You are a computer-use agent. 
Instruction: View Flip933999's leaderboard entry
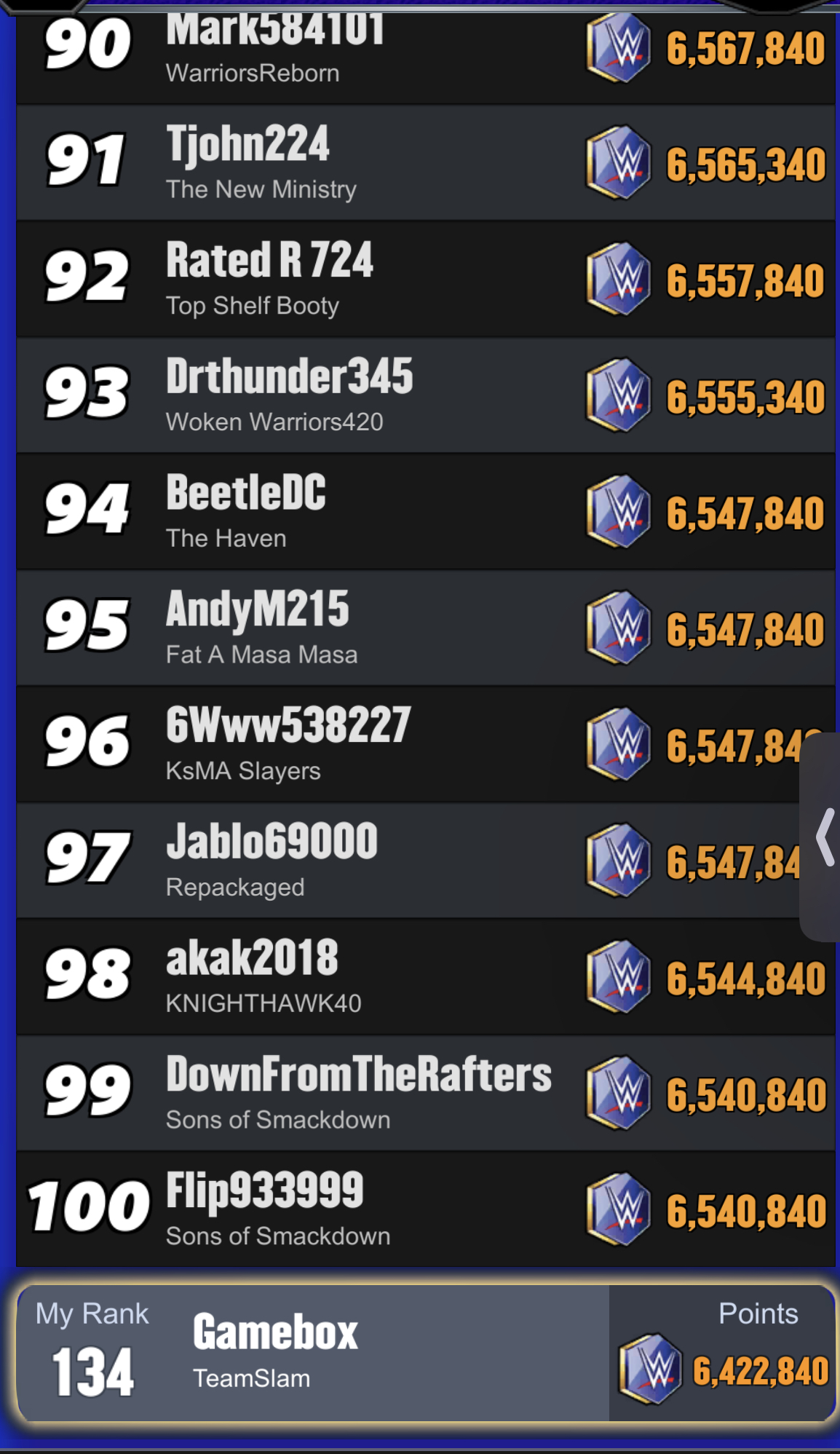[426, 1209]
